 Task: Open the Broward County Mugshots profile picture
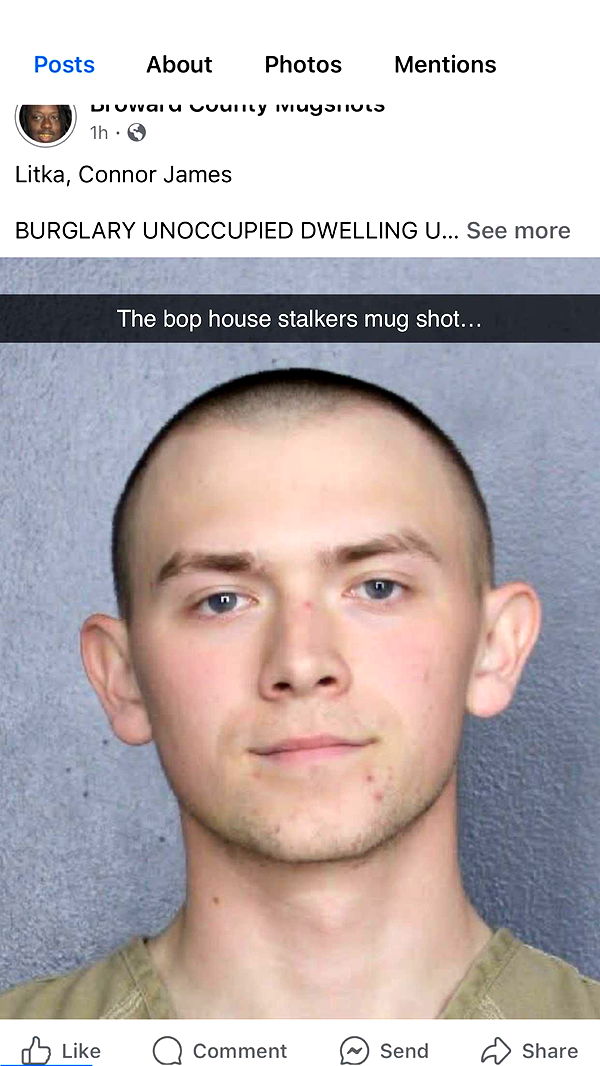[x=45, y=120]
